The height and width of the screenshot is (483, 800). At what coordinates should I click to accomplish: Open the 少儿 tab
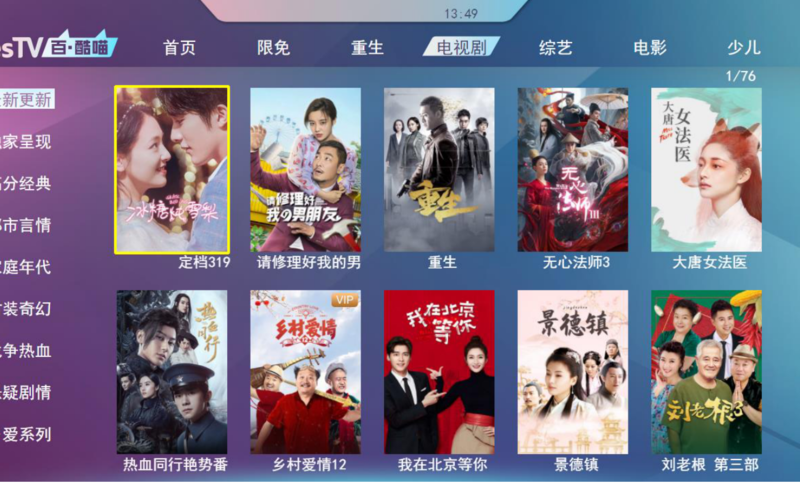743,47
